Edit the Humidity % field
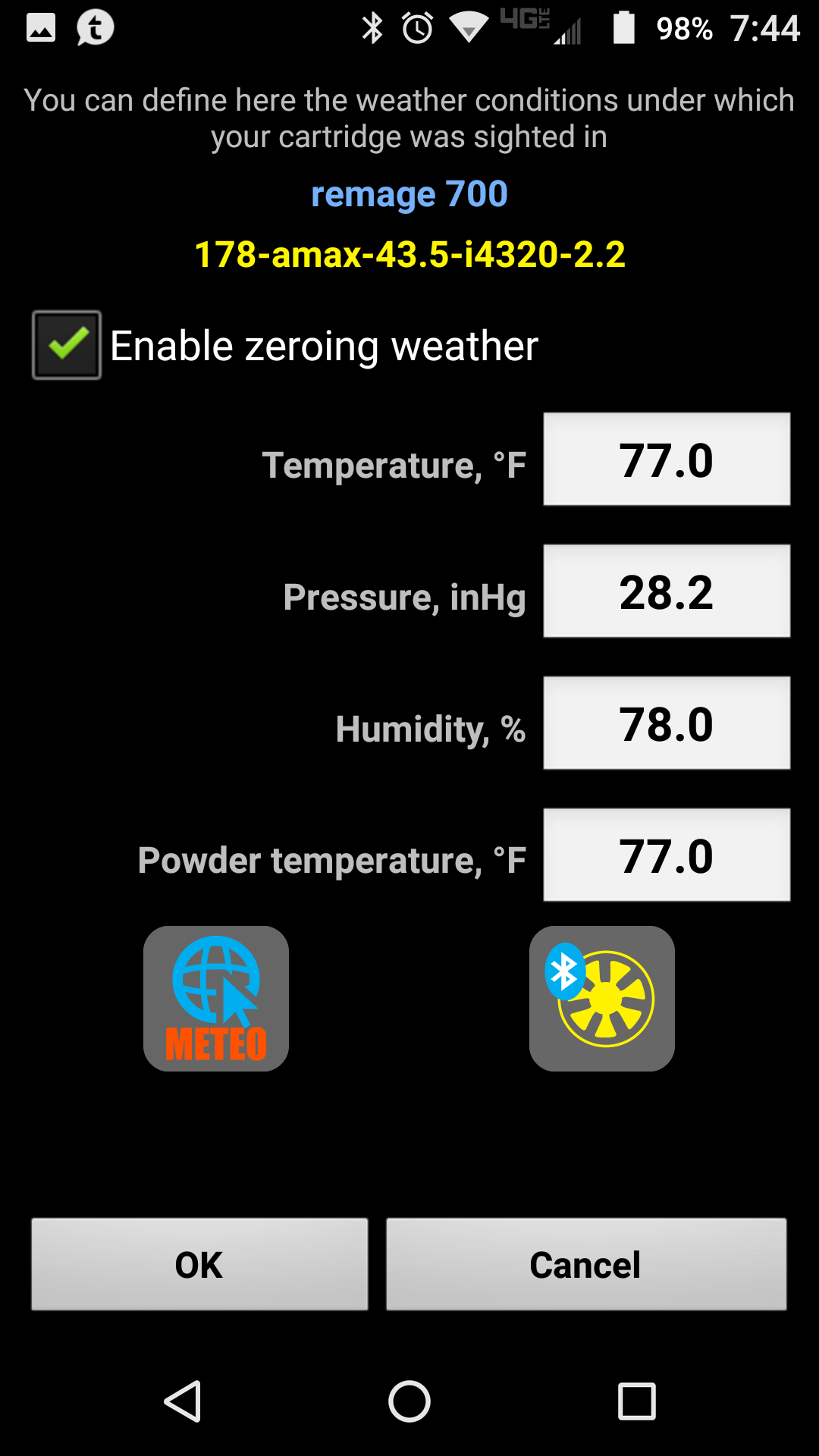Screen dimensions: 819x1456 [667, 723]
